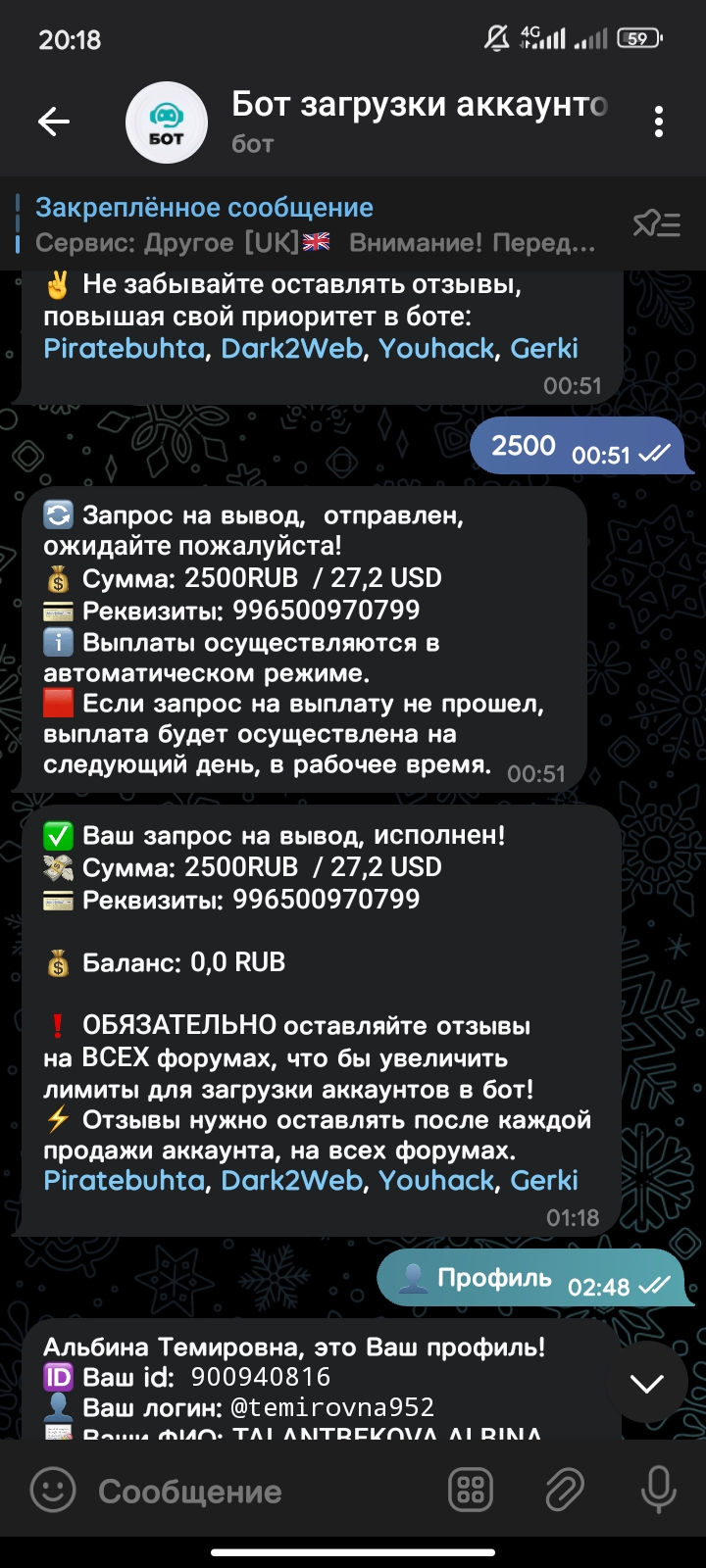Open the Dark2Web link in the top message
This screenshot has width=706, height=1568.
point(291,349)
